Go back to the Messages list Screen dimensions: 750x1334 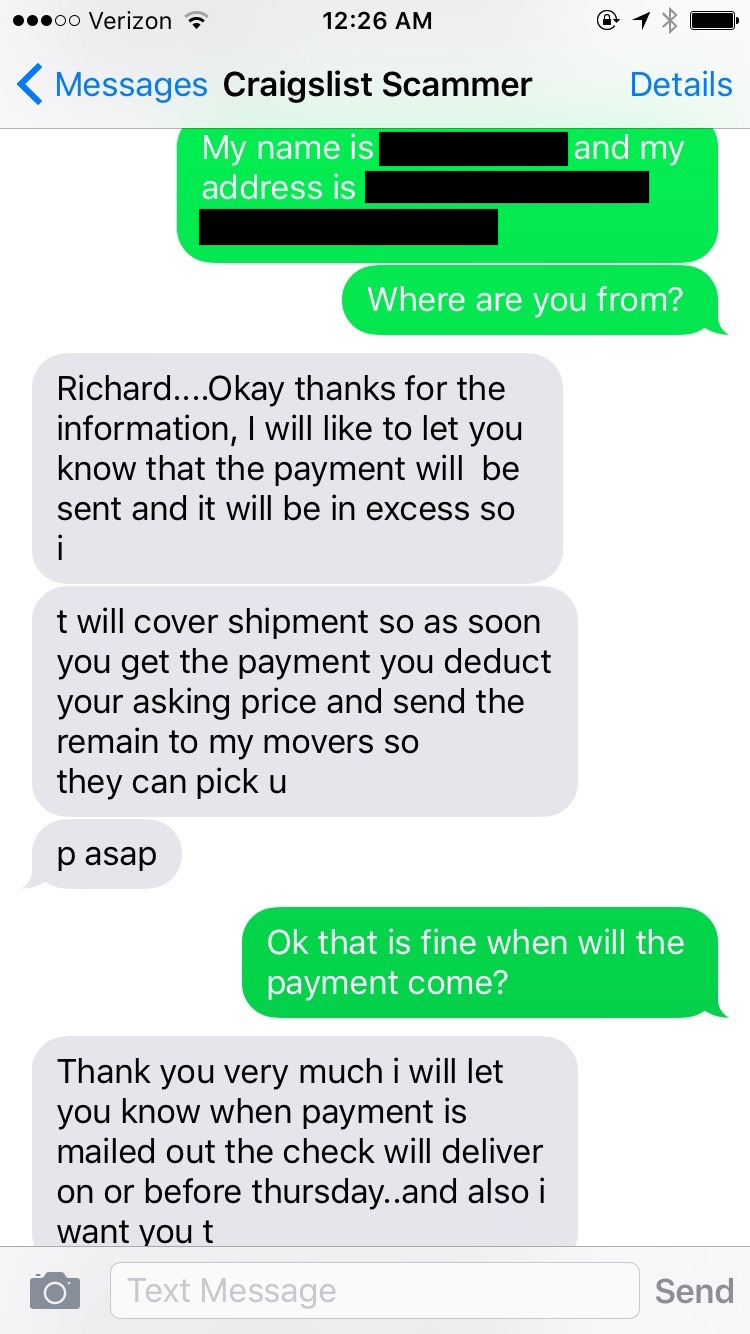point(112,85)
